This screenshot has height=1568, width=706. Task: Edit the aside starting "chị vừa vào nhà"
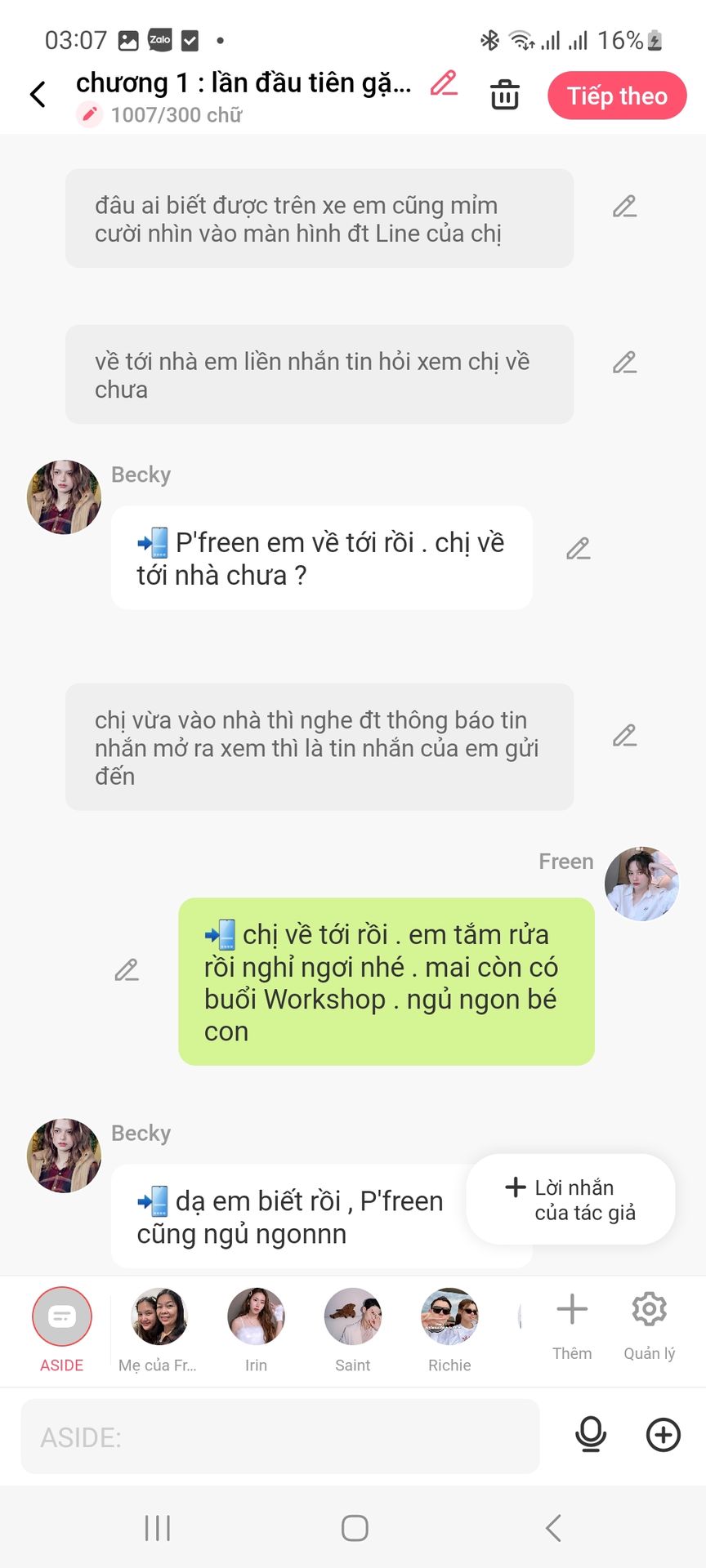(624, 736)
